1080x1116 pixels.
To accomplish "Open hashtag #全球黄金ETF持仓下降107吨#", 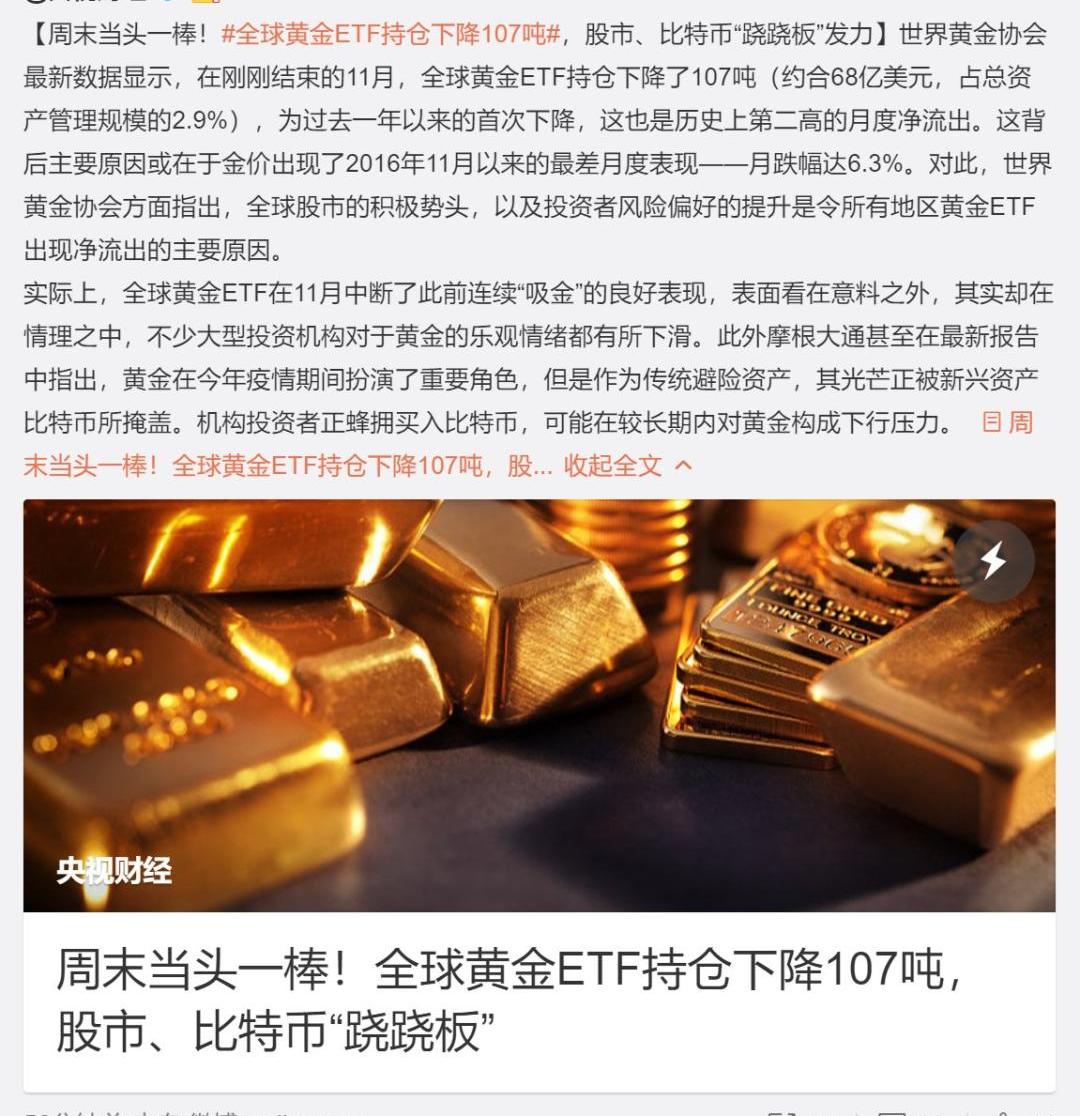I will click(x=390, y=34).
